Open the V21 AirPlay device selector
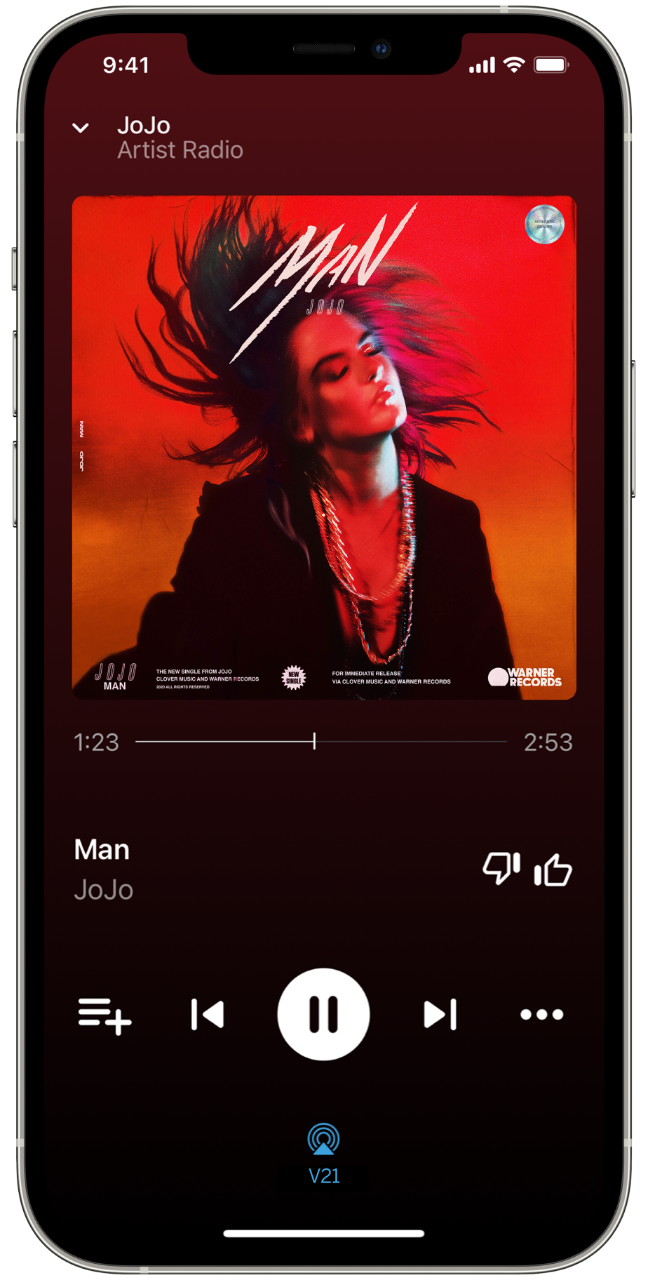Screen dimensions: 648x1280 pos(324,1154)
